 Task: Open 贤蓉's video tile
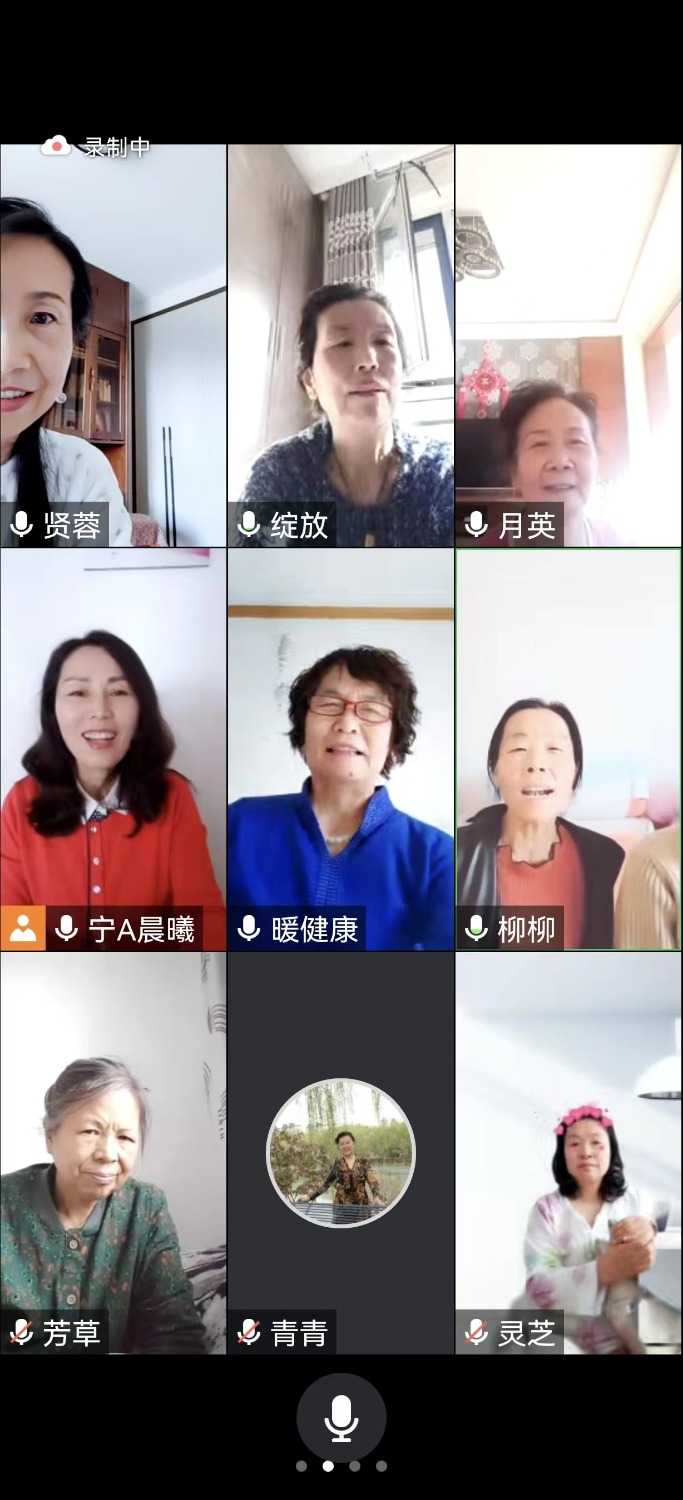tap(113, 345)
